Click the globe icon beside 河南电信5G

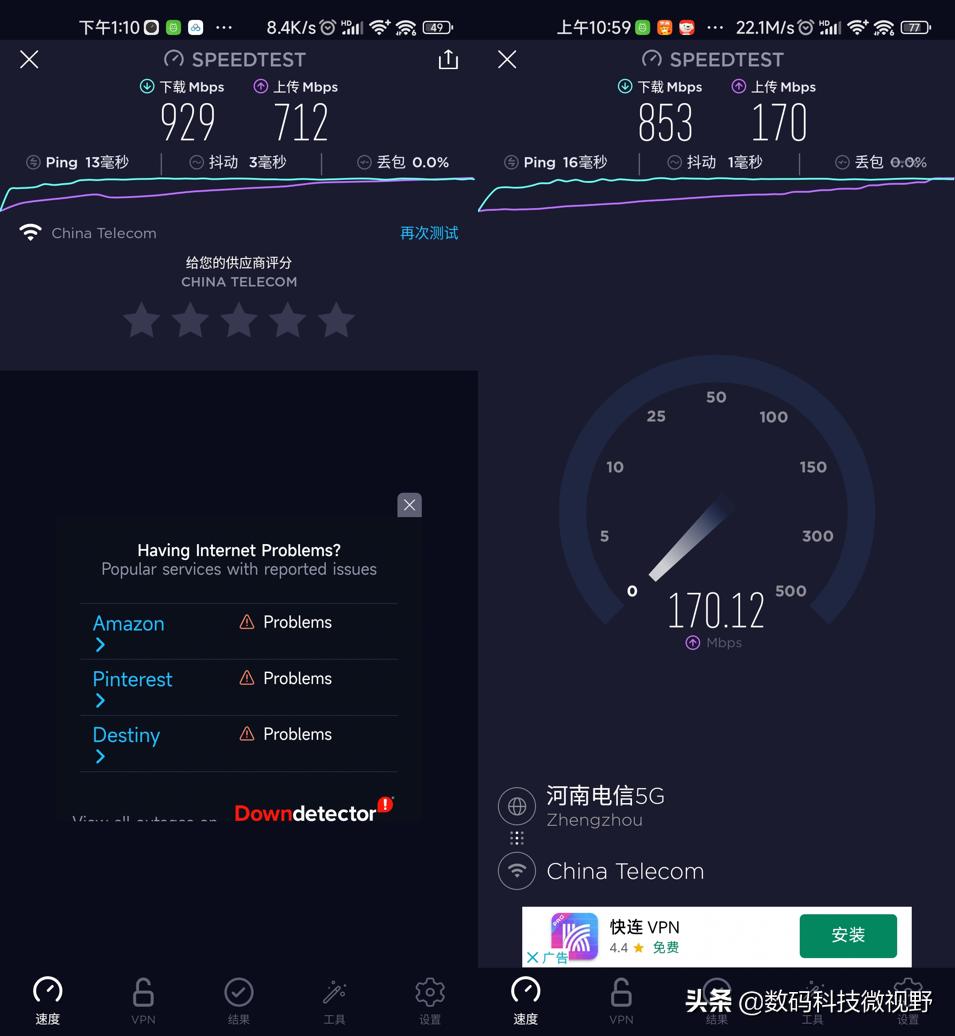(x=517, y=806)
